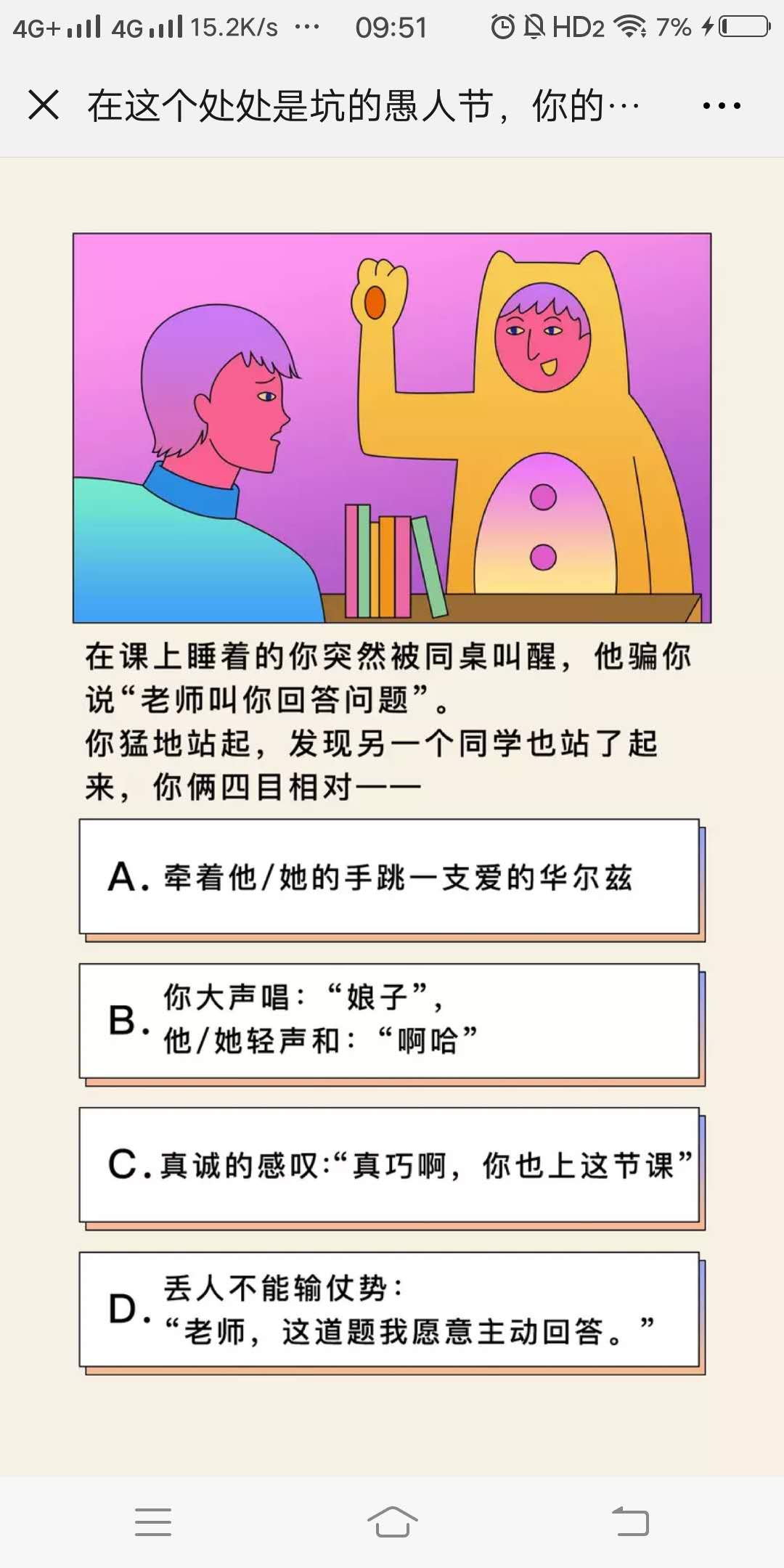Select answer A about dancing a waltz

pos(389,877)
